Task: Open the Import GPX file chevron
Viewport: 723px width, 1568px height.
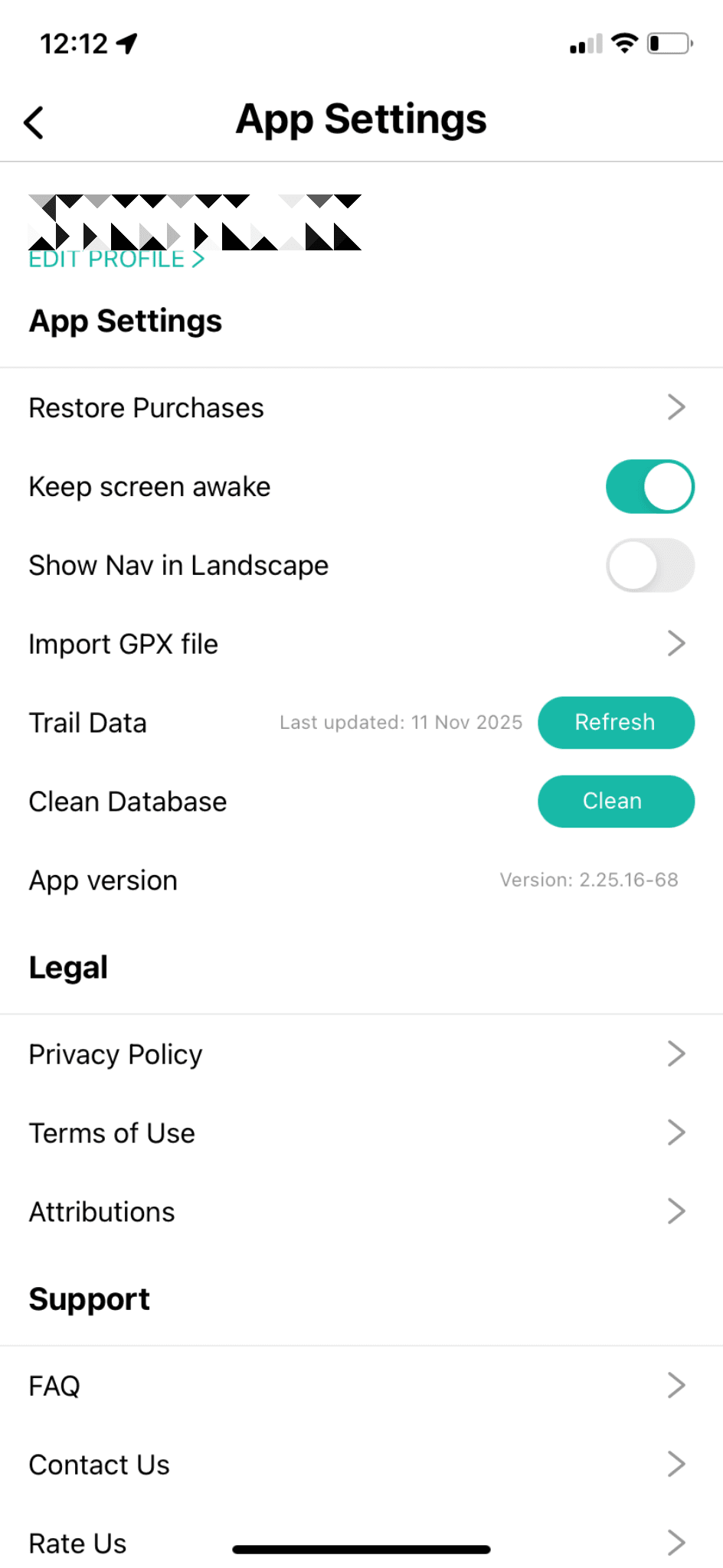Action: 676,643
